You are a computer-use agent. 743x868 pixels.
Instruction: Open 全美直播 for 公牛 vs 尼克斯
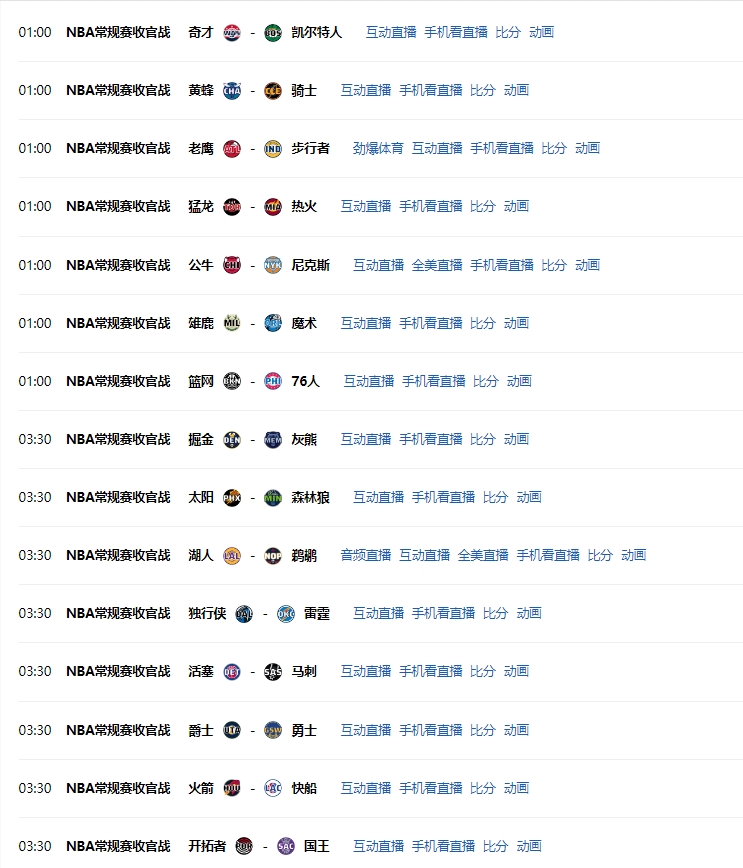[437, 265]
